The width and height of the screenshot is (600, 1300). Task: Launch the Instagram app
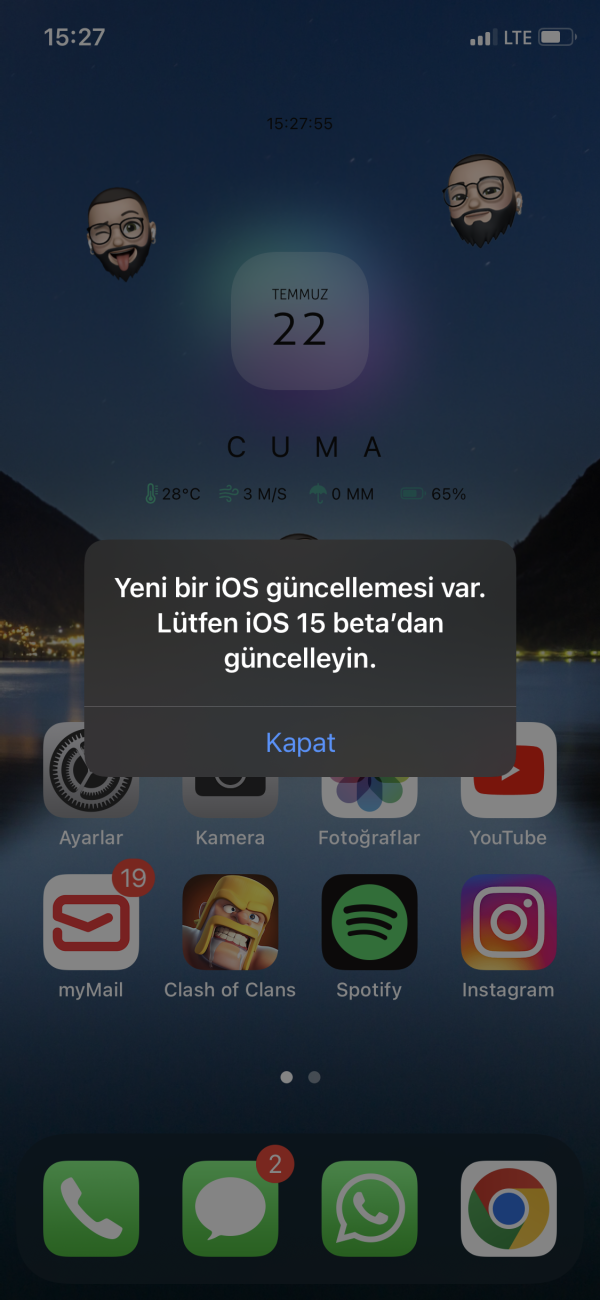tap(508, 922)
